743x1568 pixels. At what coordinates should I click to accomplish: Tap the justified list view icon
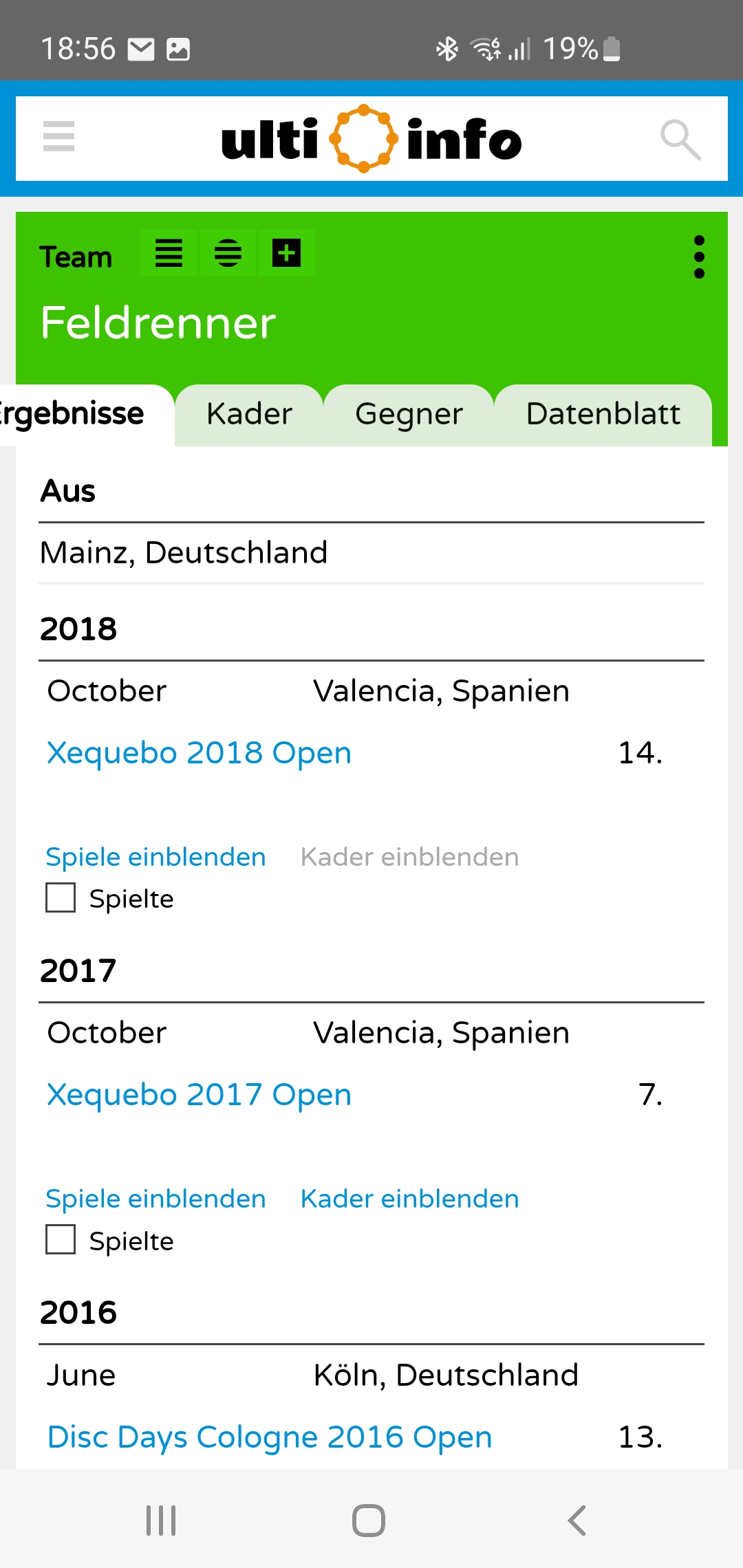click(x=169, y=253)
